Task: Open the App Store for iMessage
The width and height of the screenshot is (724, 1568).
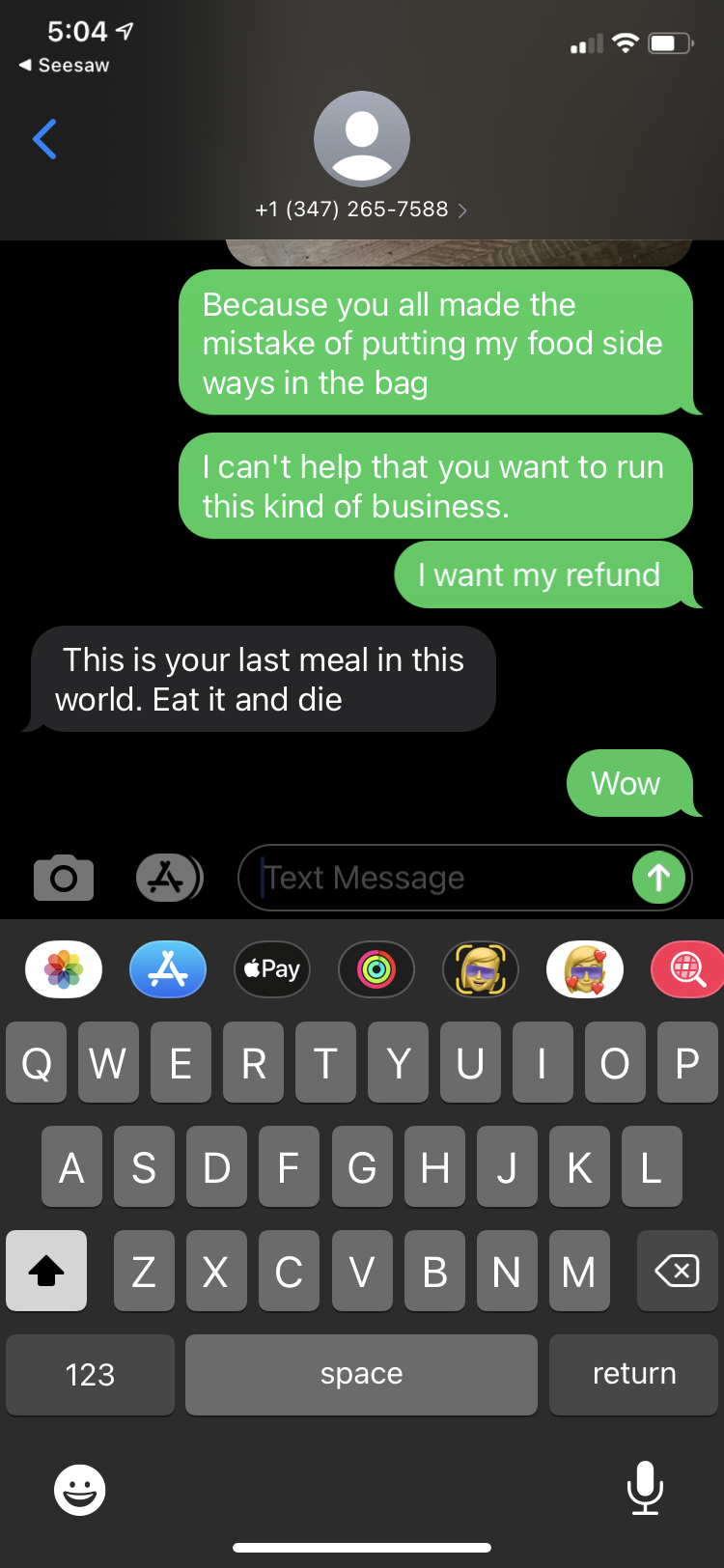Action: [168, 968]
